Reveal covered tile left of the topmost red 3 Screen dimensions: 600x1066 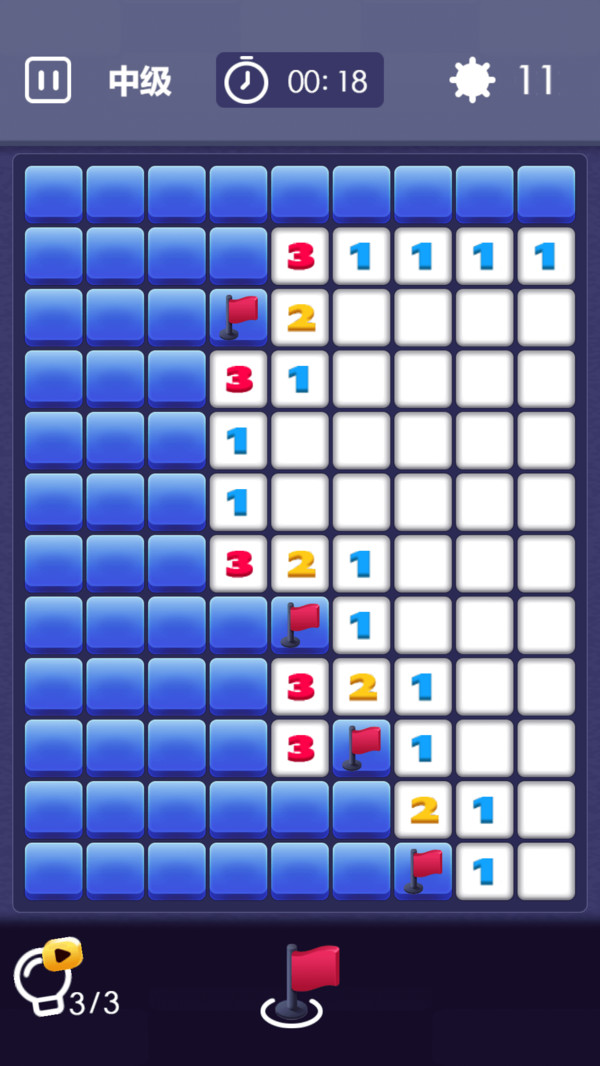coord(238,254)
